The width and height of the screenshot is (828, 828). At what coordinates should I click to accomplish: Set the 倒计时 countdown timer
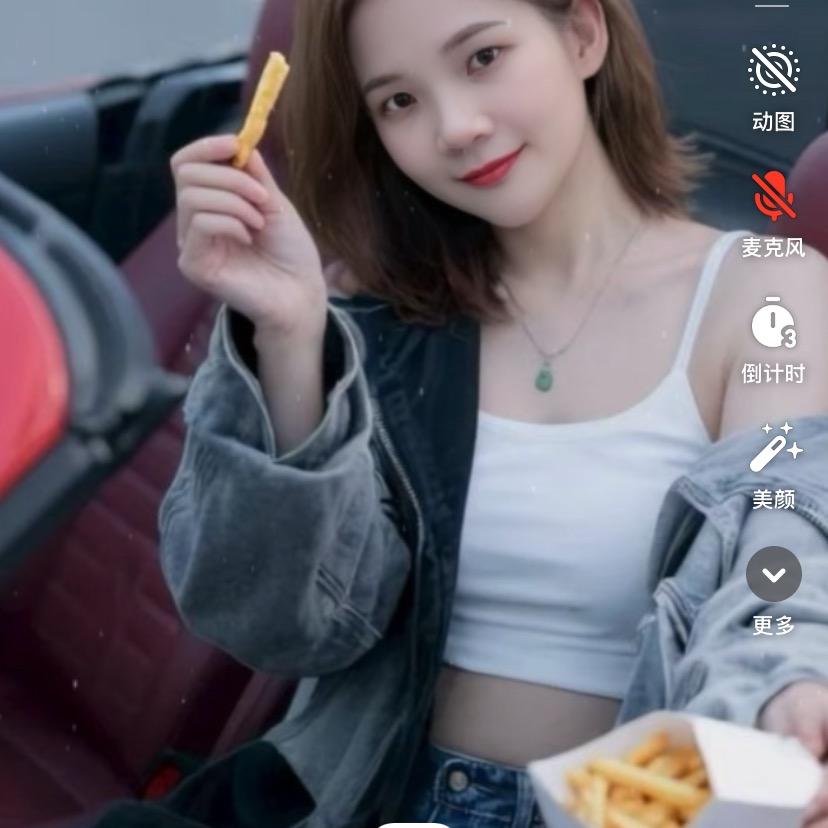[x=773, y=323]
